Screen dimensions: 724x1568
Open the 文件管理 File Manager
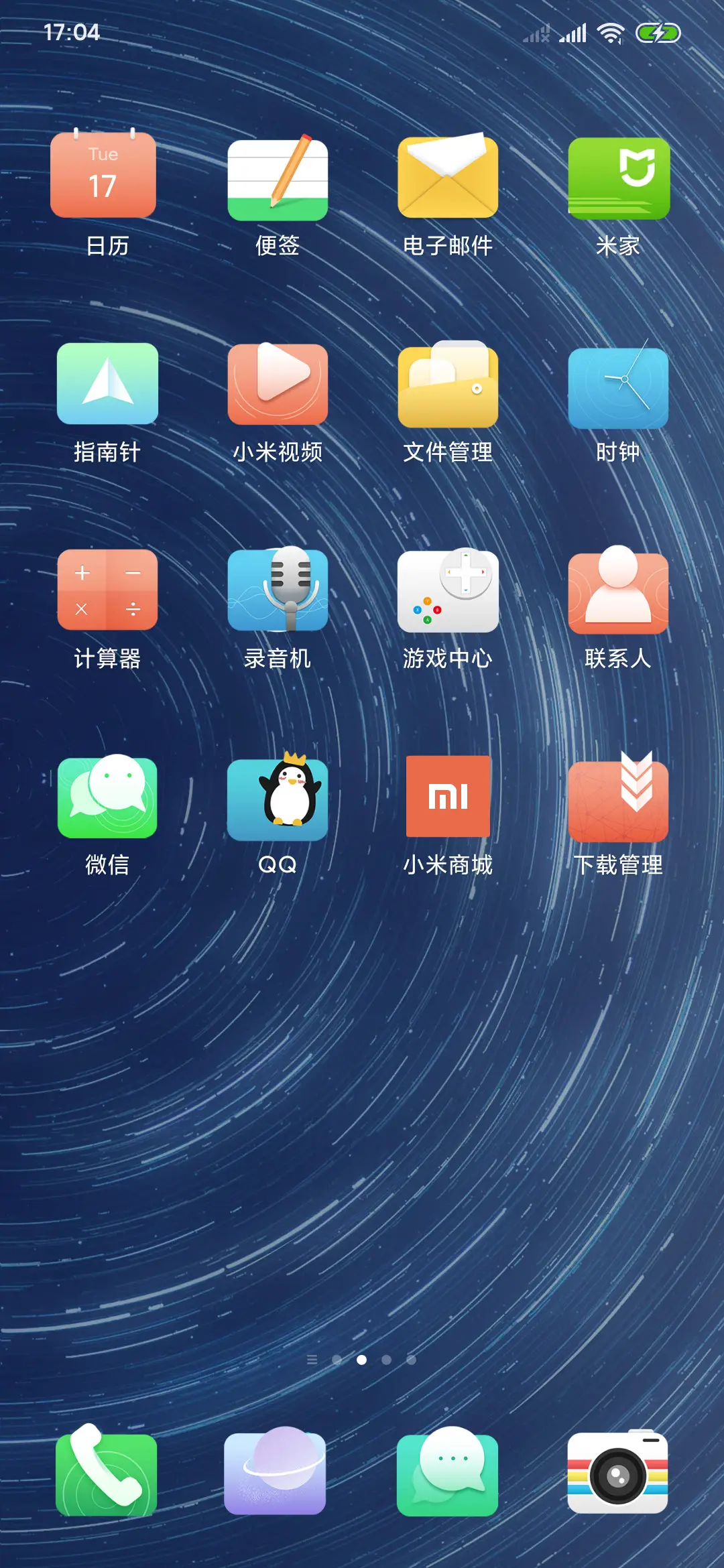pos(447,382)
